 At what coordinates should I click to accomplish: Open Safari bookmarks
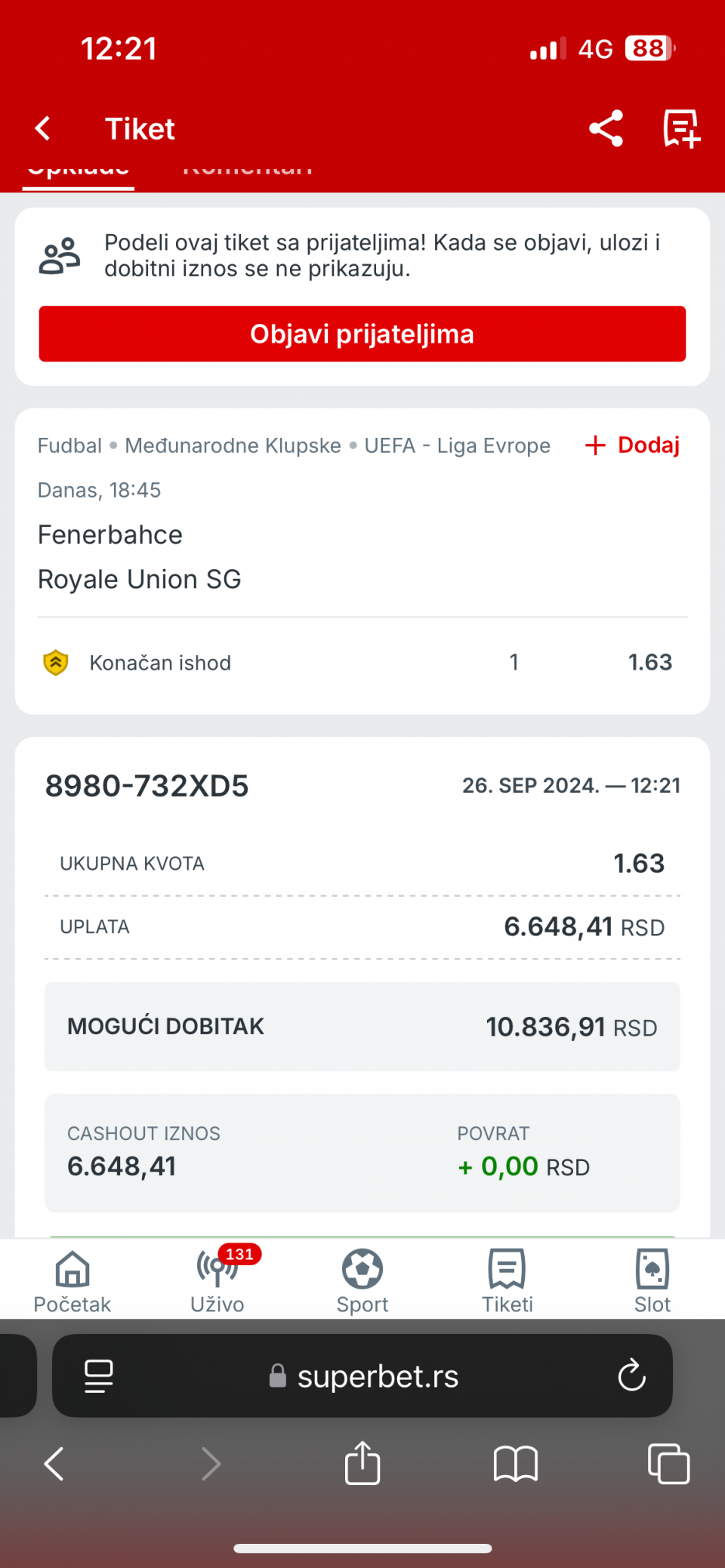515,1464
